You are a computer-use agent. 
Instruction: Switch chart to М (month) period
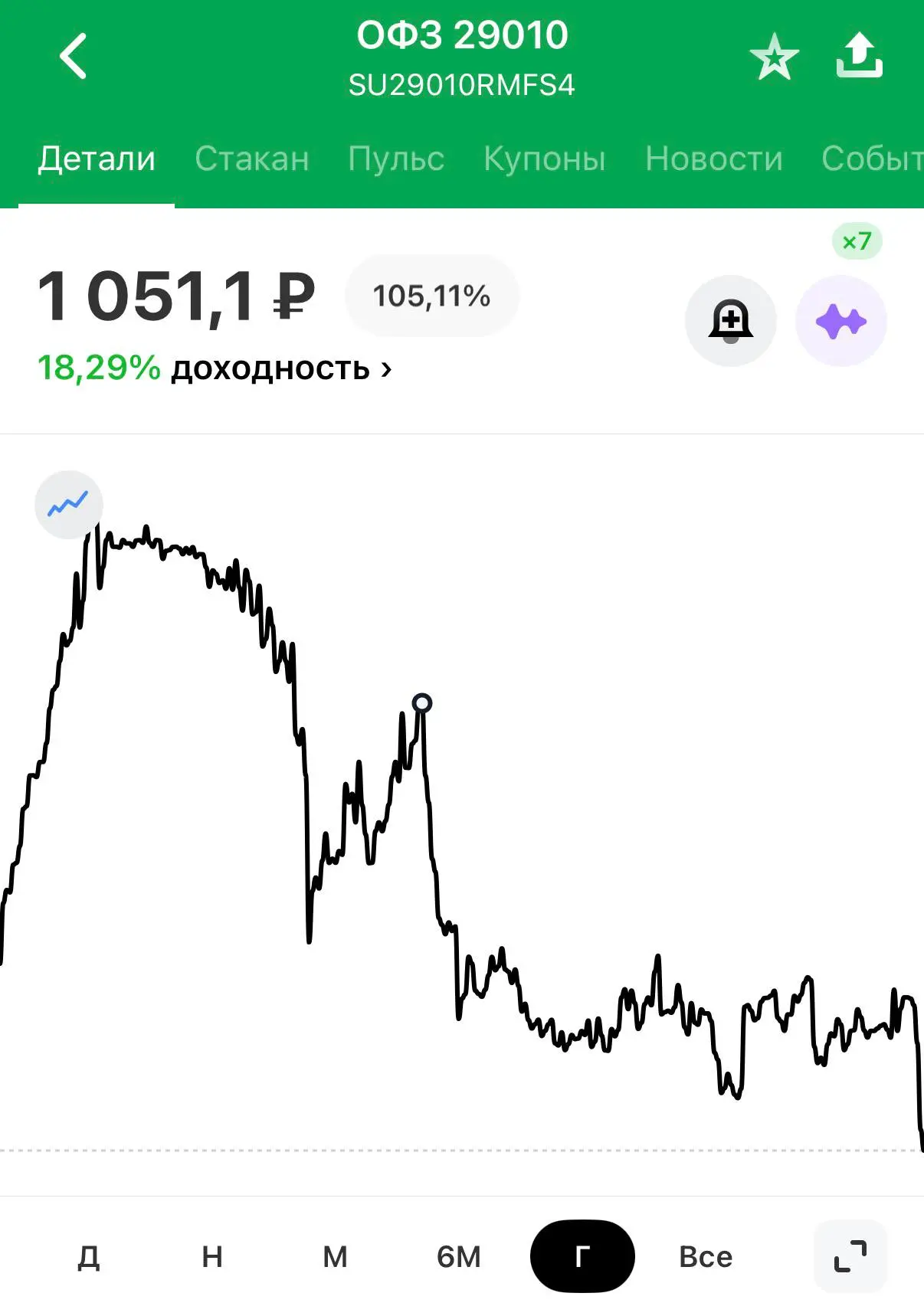[336, 1257]
